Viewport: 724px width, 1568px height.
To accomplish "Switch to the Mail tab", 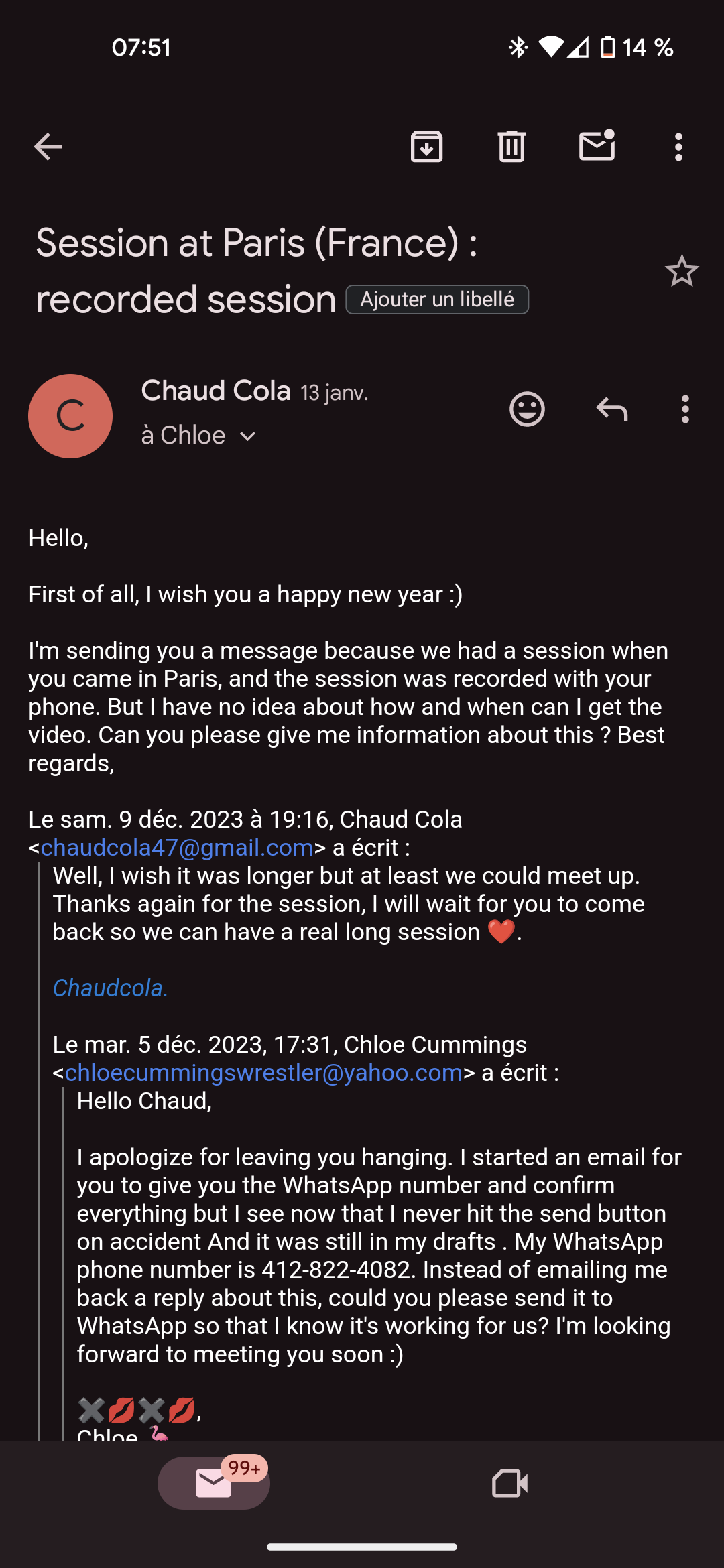I will coord(214,1483).
